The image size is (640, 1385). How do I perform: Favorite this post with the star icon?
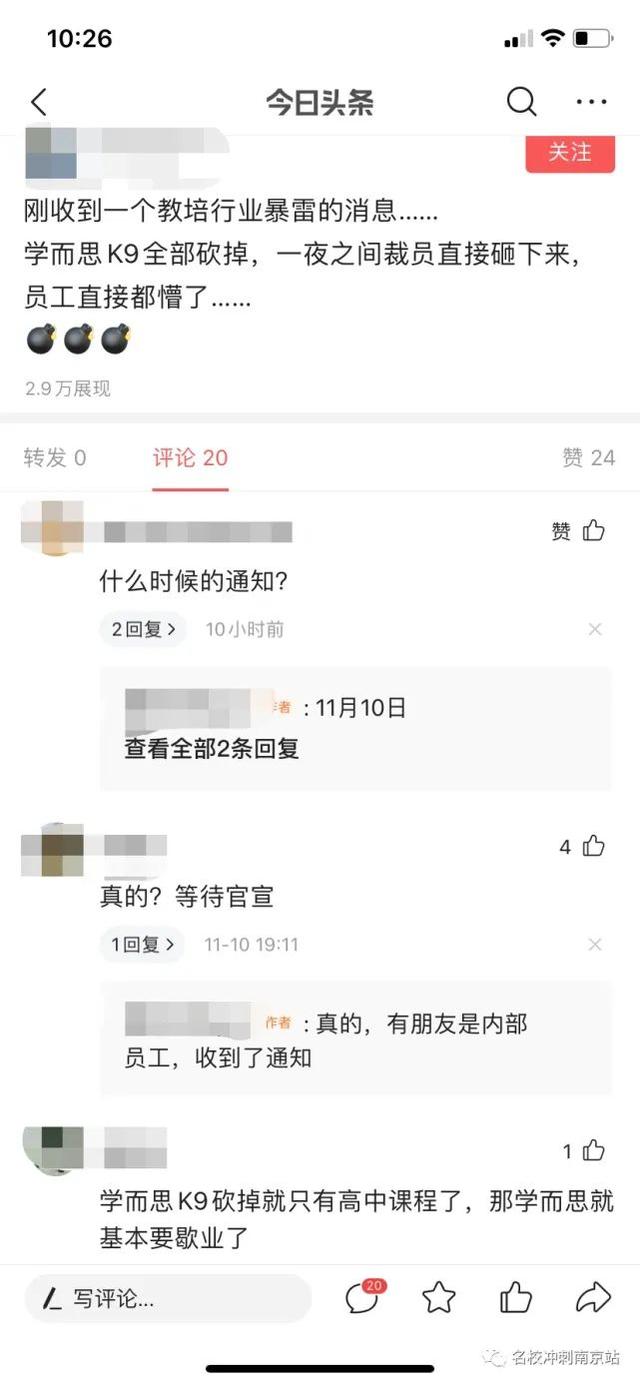pos(439,1298)
